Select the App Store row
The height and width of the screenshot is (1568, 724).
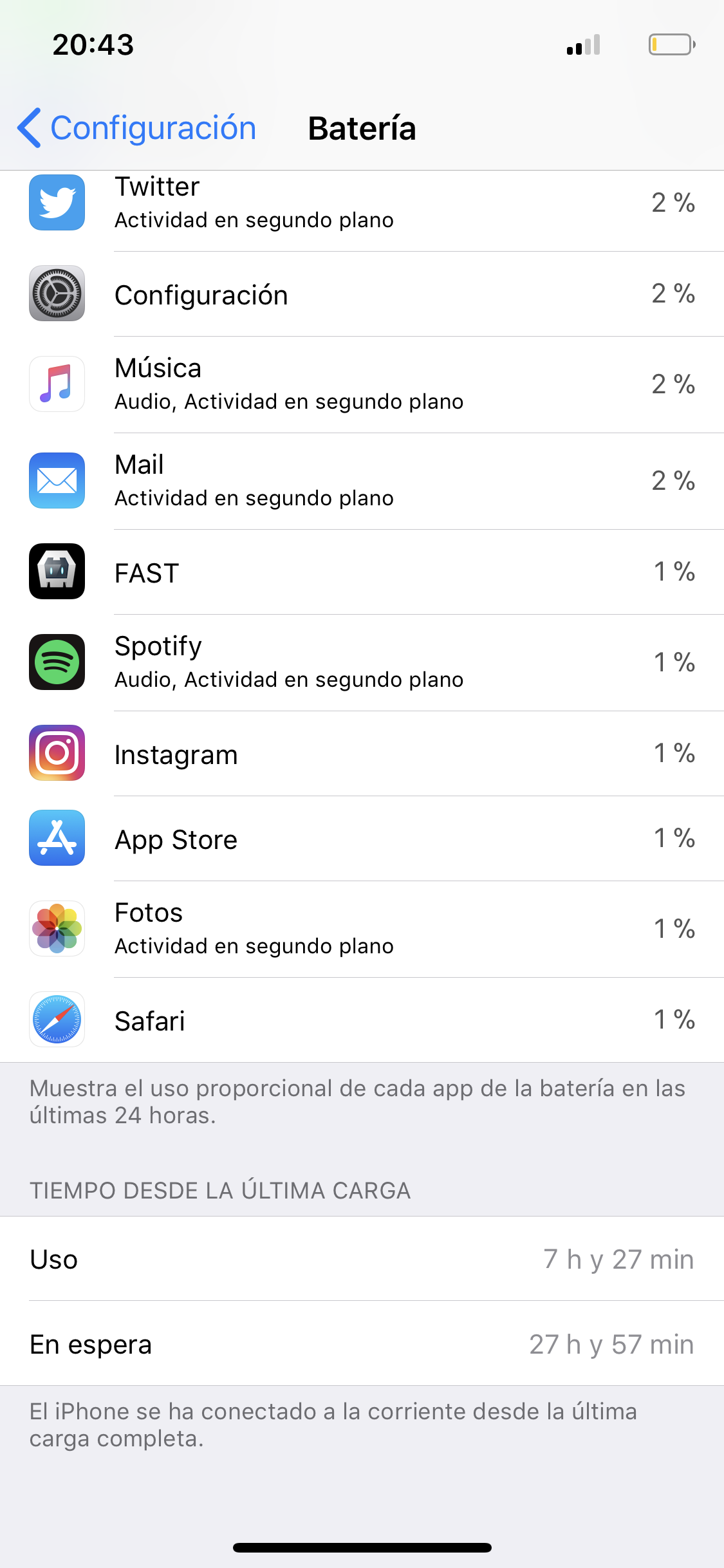(x=362, y=839)
